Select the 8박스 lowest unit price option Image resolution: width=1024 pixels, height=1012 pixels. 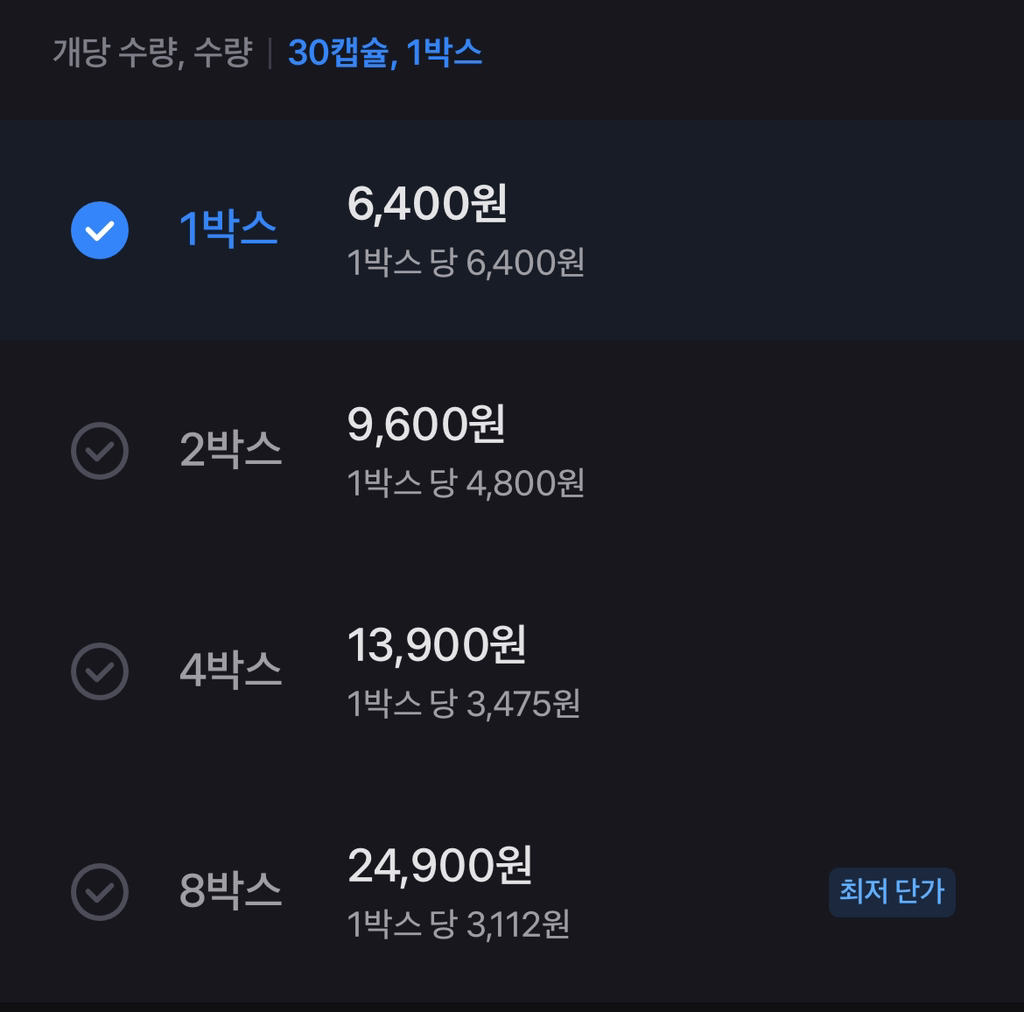pos(100,892)
